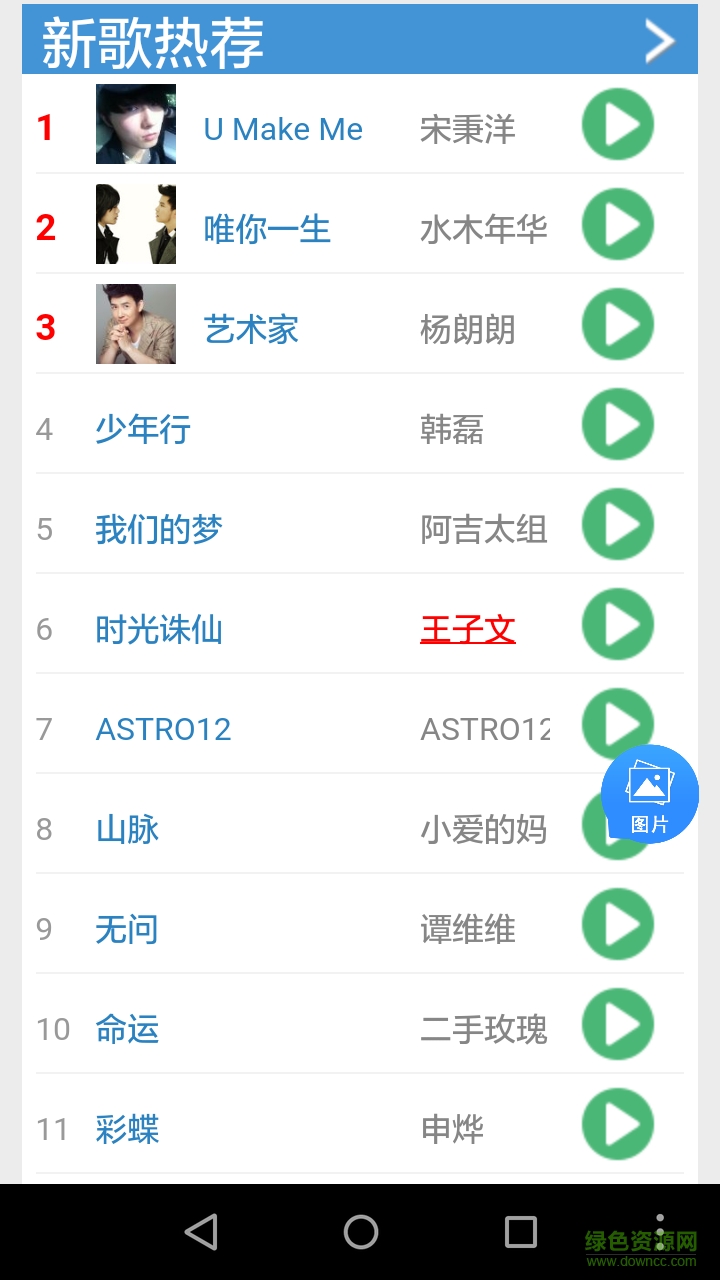The height and width of the screenshot is (1280, 720).
Task: Play 艺术家 by 杨朗朗
Action: click(x=618, y=325)
